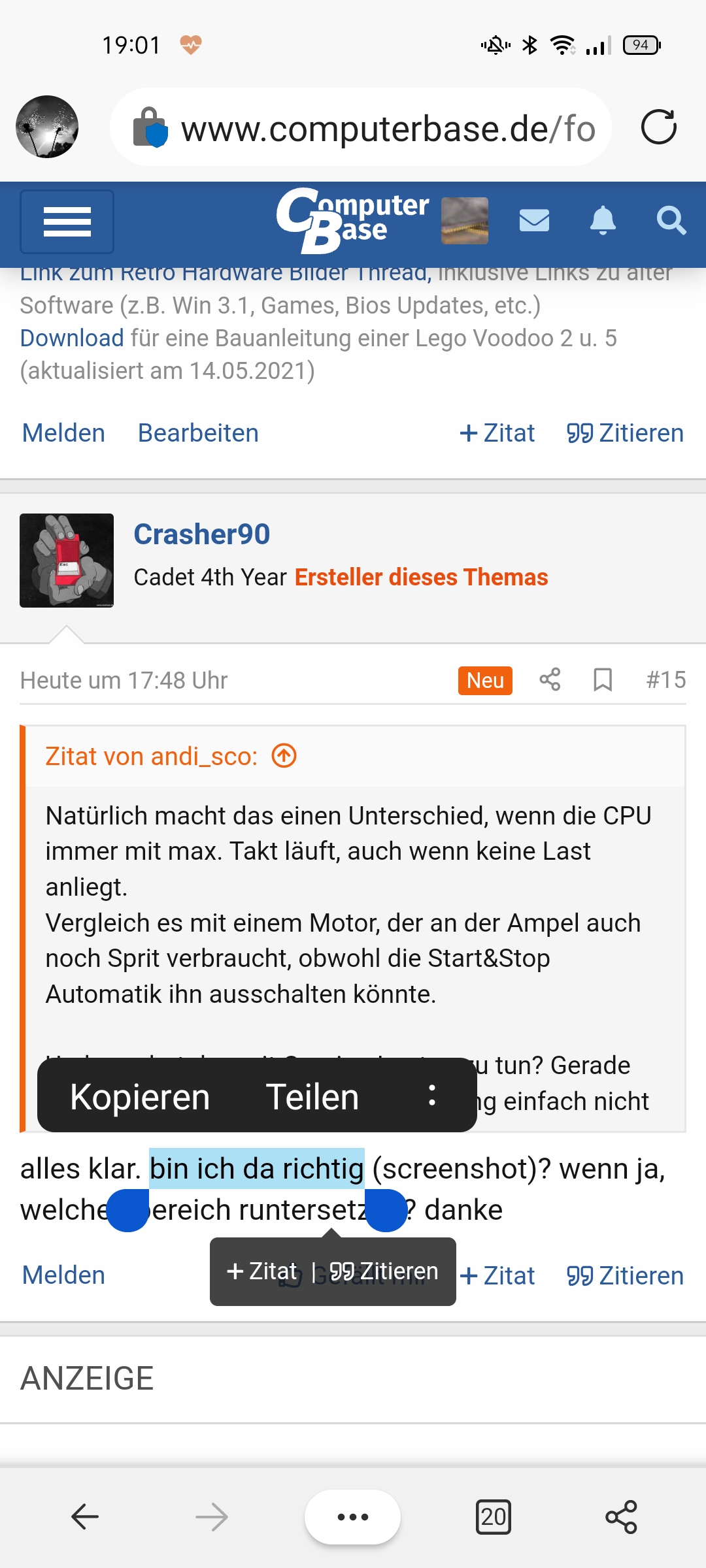The image size is (706, 1568).
Task: Report the post via Melden
Action: click(x=63, y=1275)
